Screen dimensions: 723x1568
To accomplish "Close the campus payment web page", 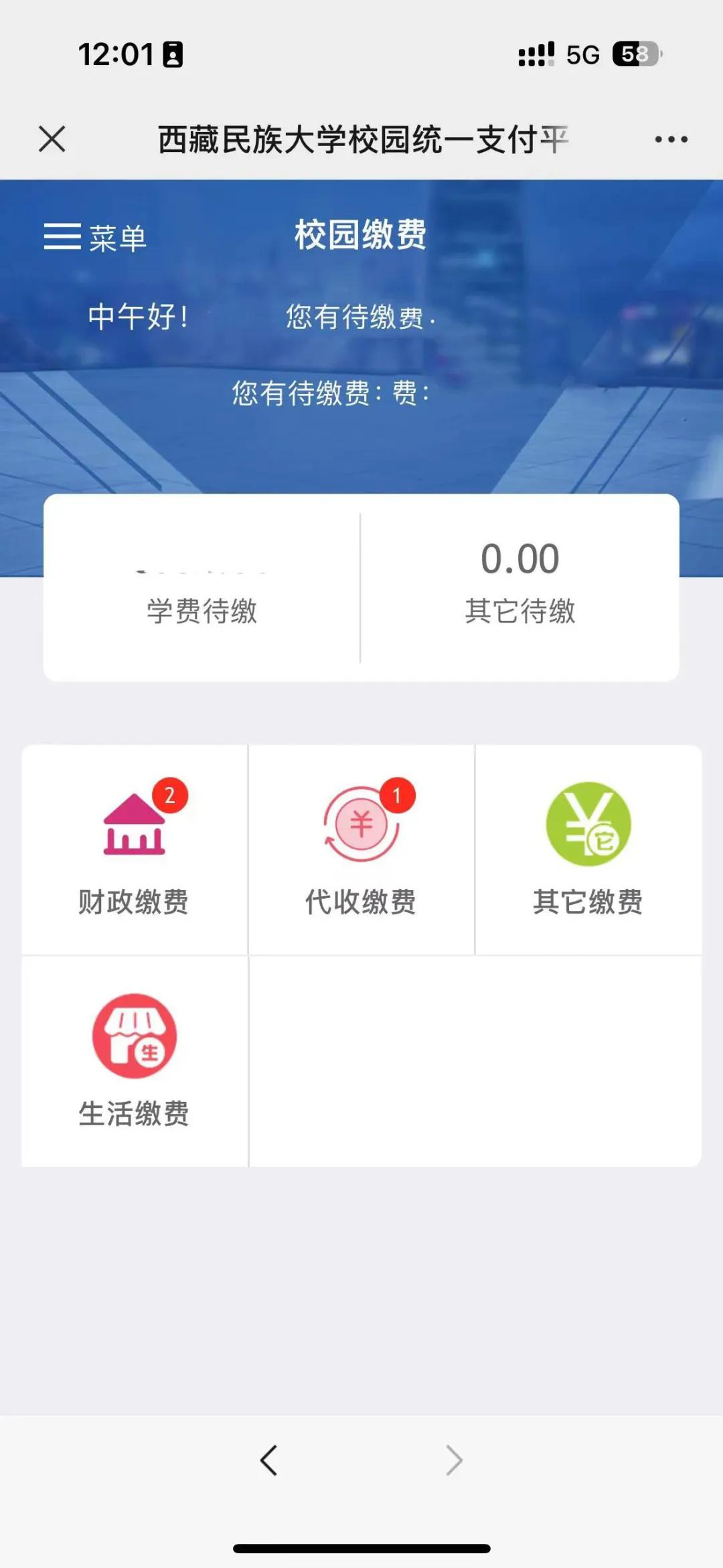I will coord(52,139).
